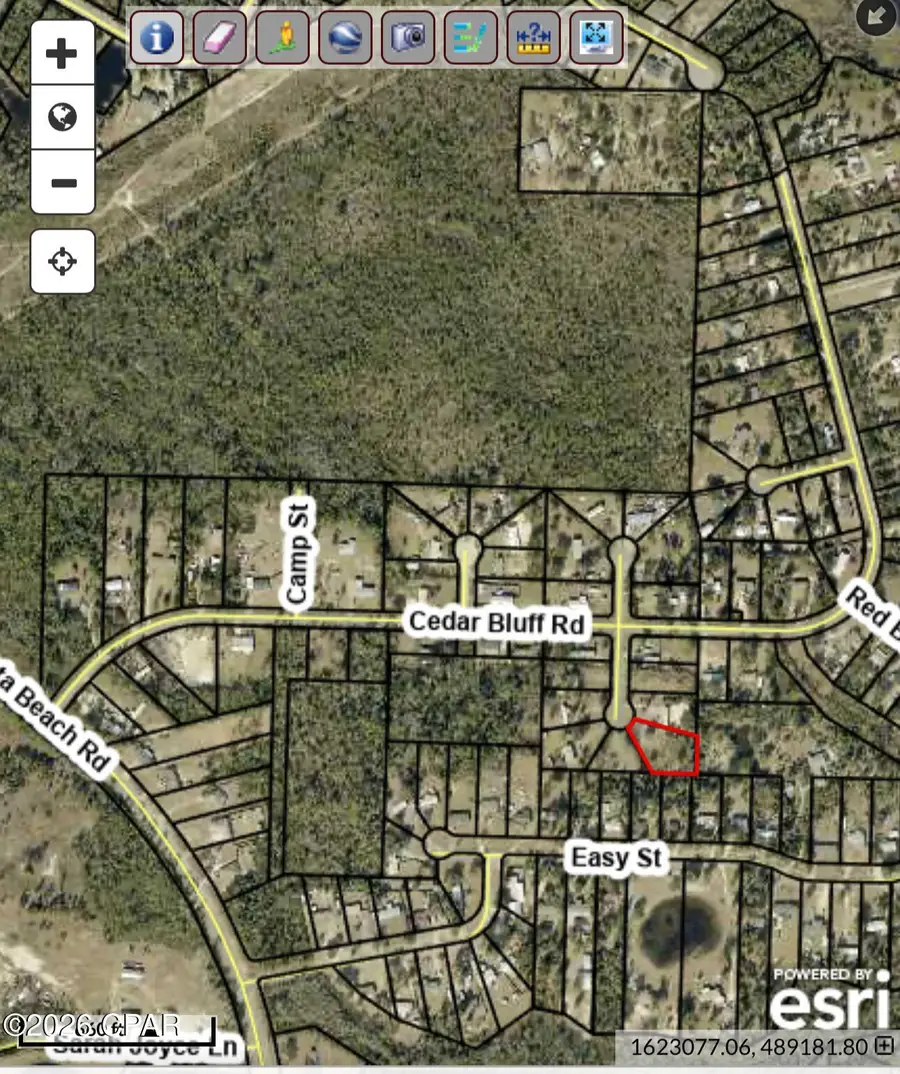900x1074 pixels.
Task: Launch the Google Earth tool
Action: (345, 38)
